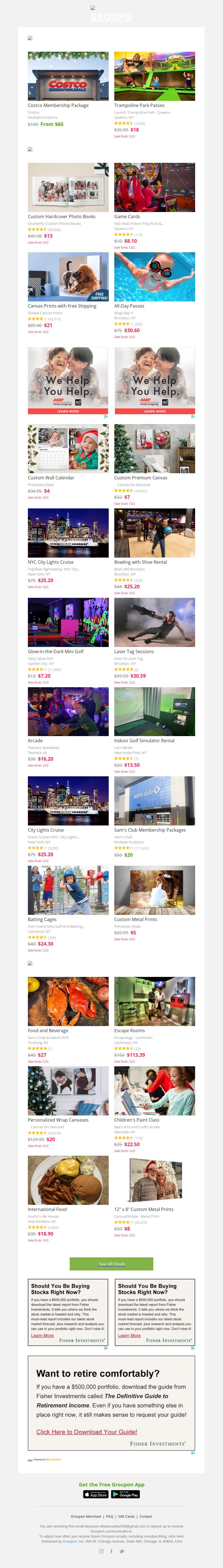223x1568 pixels.
Task: Open the Escape Rooms deal
Action: coord(154,1001)
